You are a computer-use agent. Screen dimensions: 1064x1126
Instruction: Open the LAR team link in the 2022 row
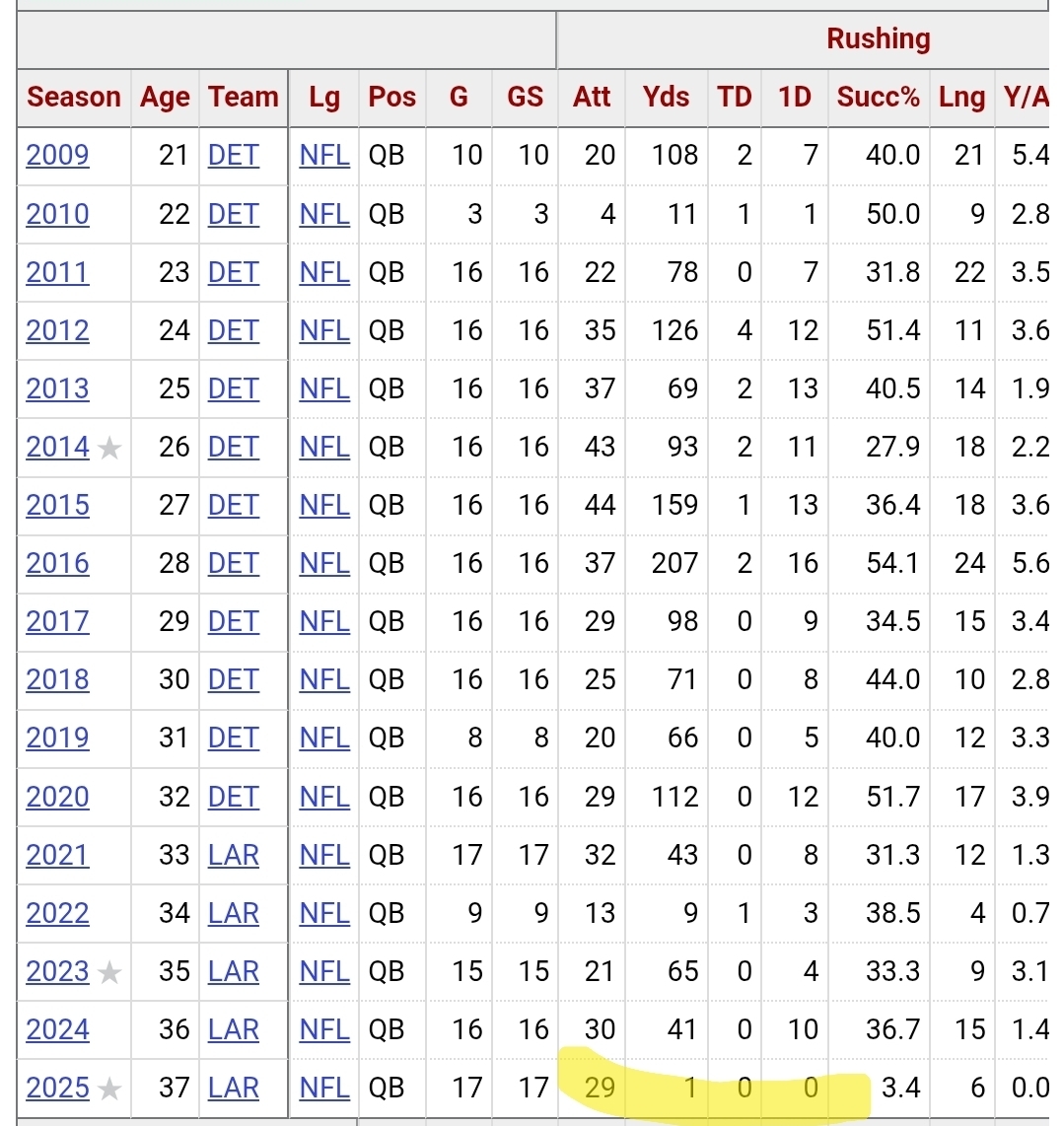[234, 913]
